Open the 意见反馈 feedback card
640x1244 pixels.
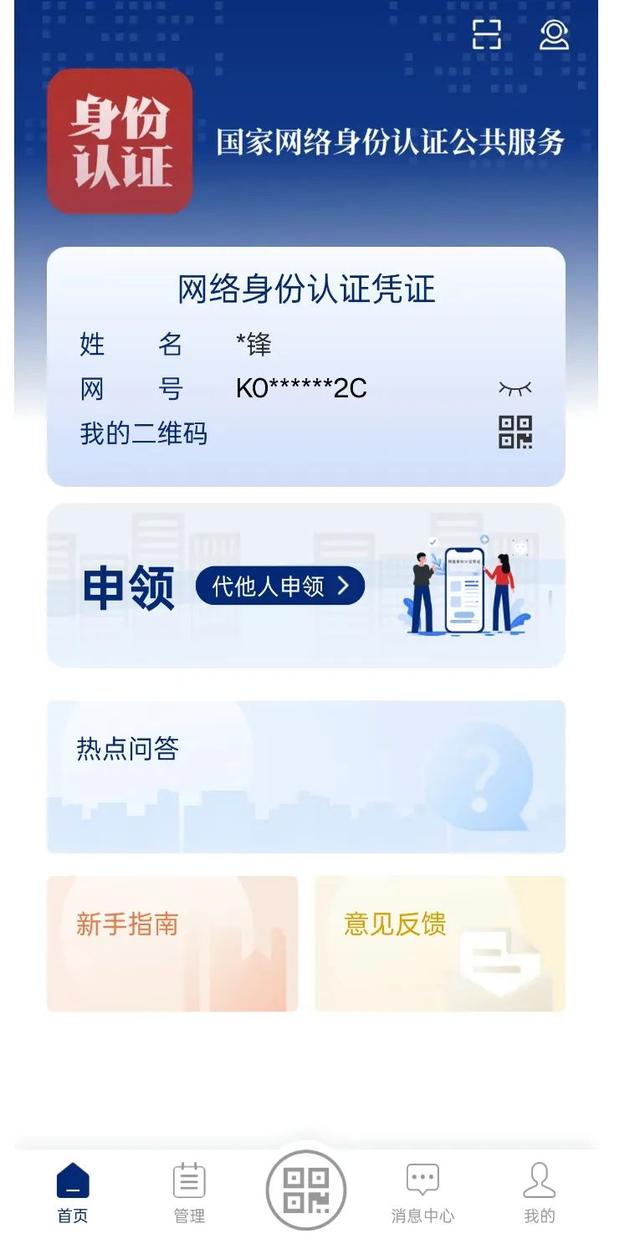coord(439,943)
